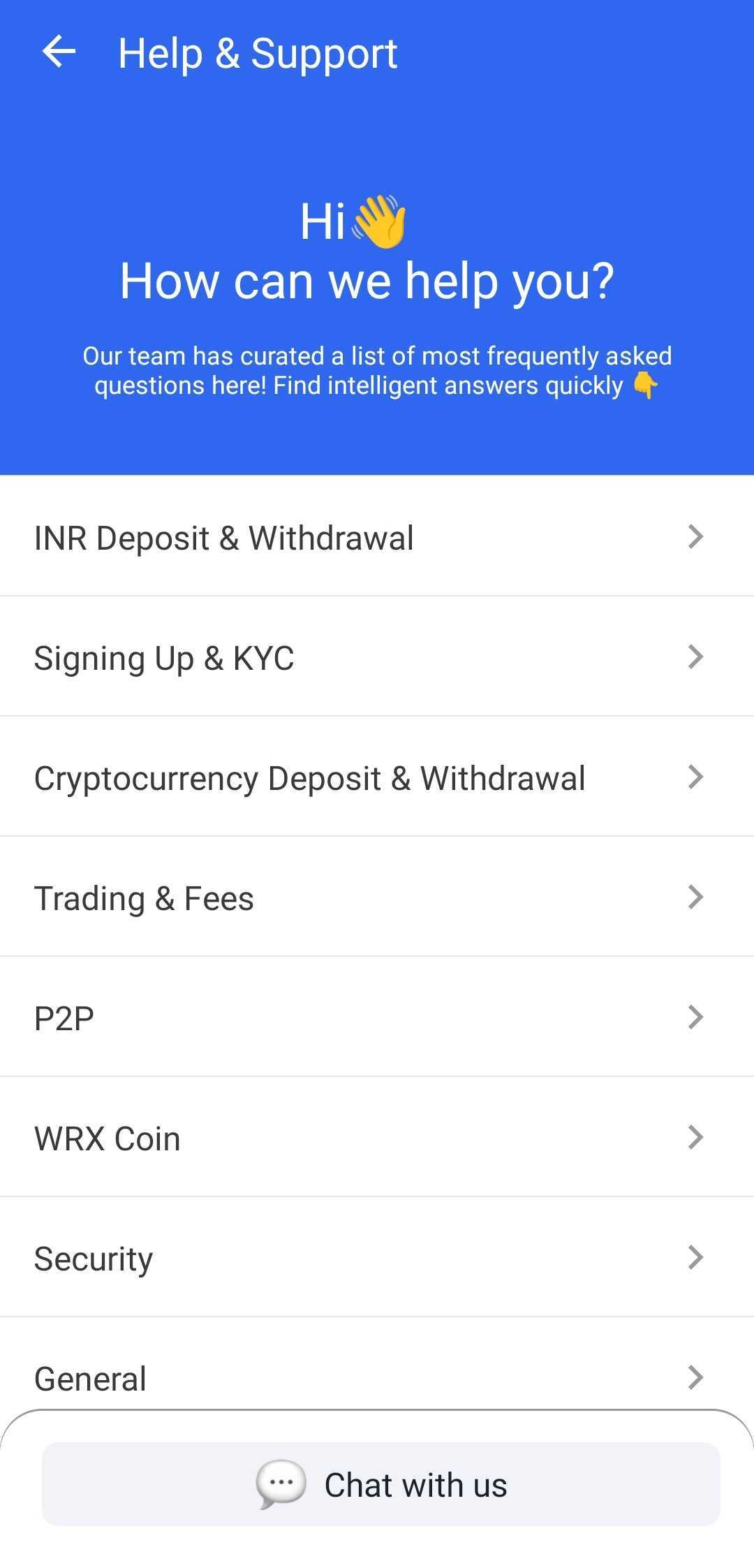This screenshot has width=754, height=1568.
Task: Select the Signing Up & KYC row label
Action: [x=163, y=657]
